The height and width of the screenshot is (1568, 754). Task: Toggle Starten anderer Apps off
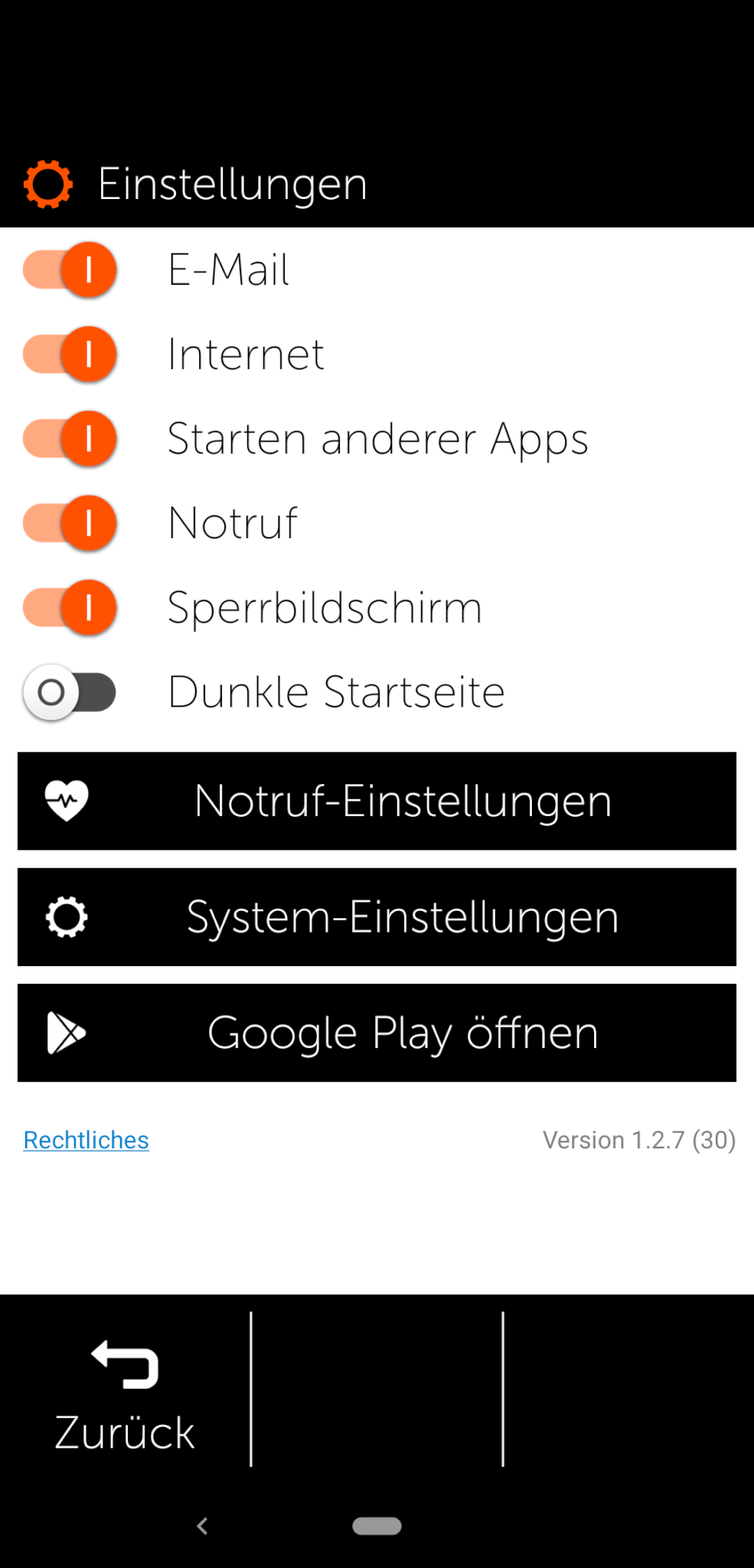pyautogui.click(x=70, y=439)
